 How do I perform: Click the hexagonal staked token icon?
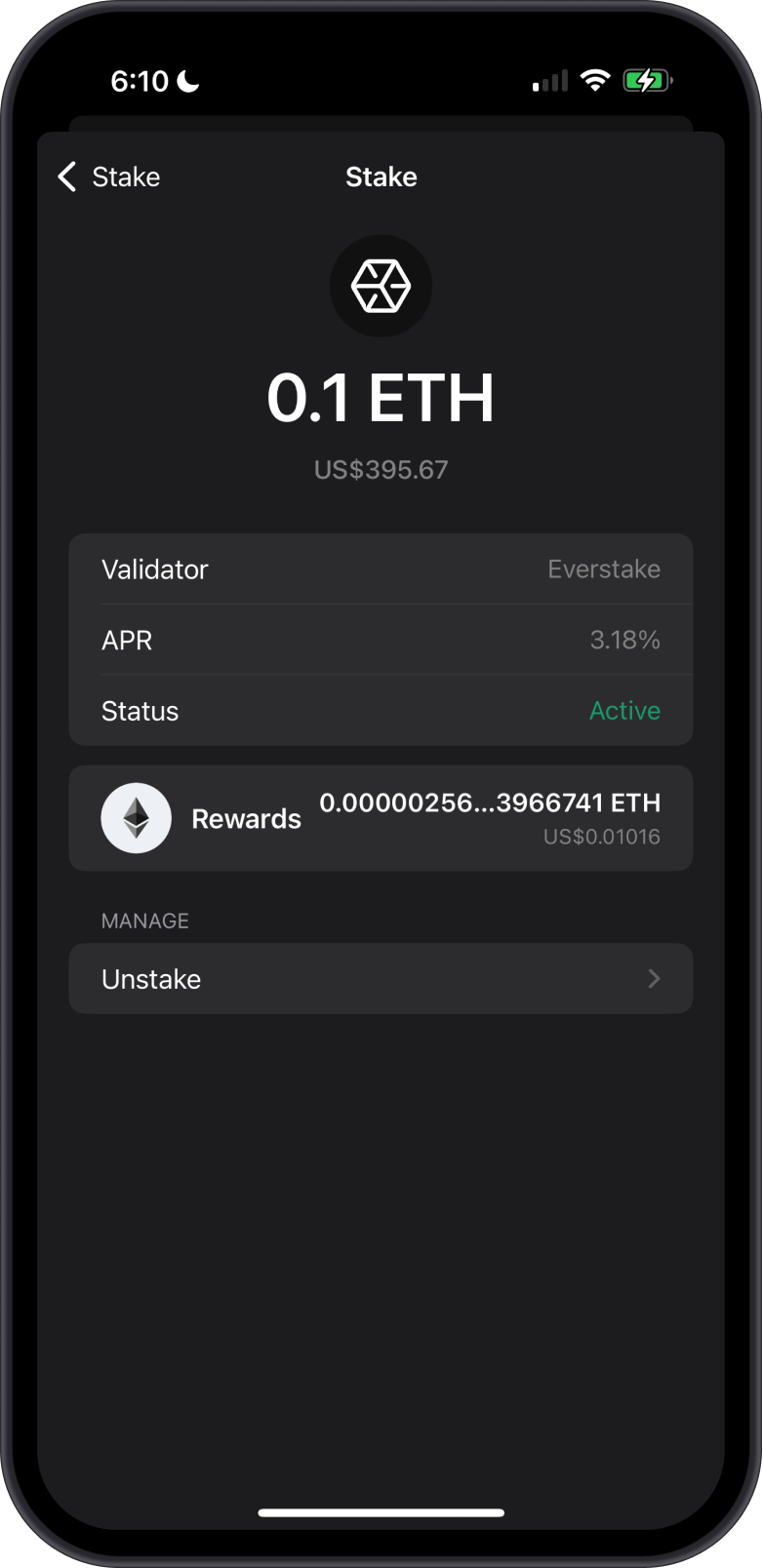[x=381, y=286]
